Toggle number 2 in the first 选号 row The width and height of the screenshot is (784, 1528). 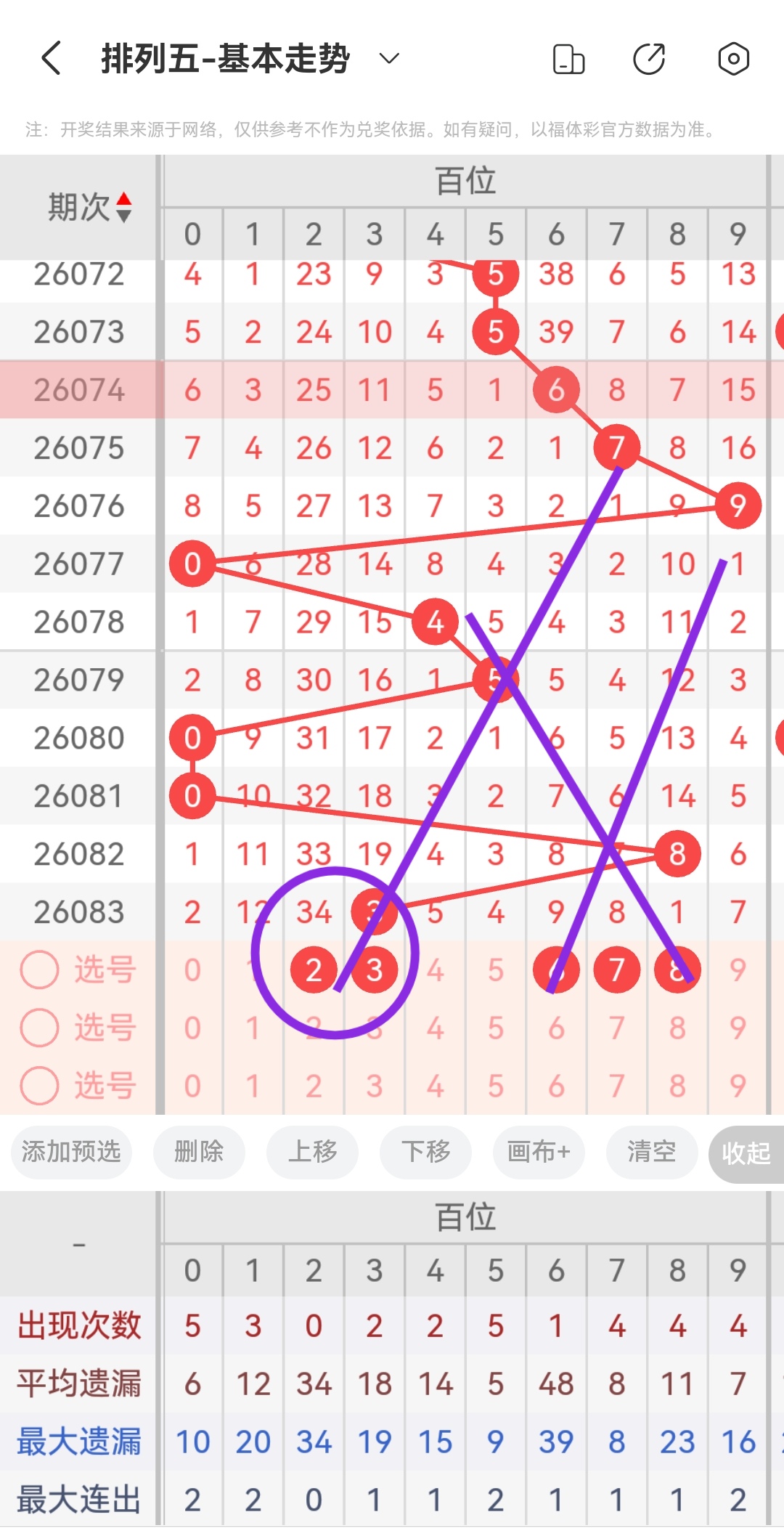(313, 969)
